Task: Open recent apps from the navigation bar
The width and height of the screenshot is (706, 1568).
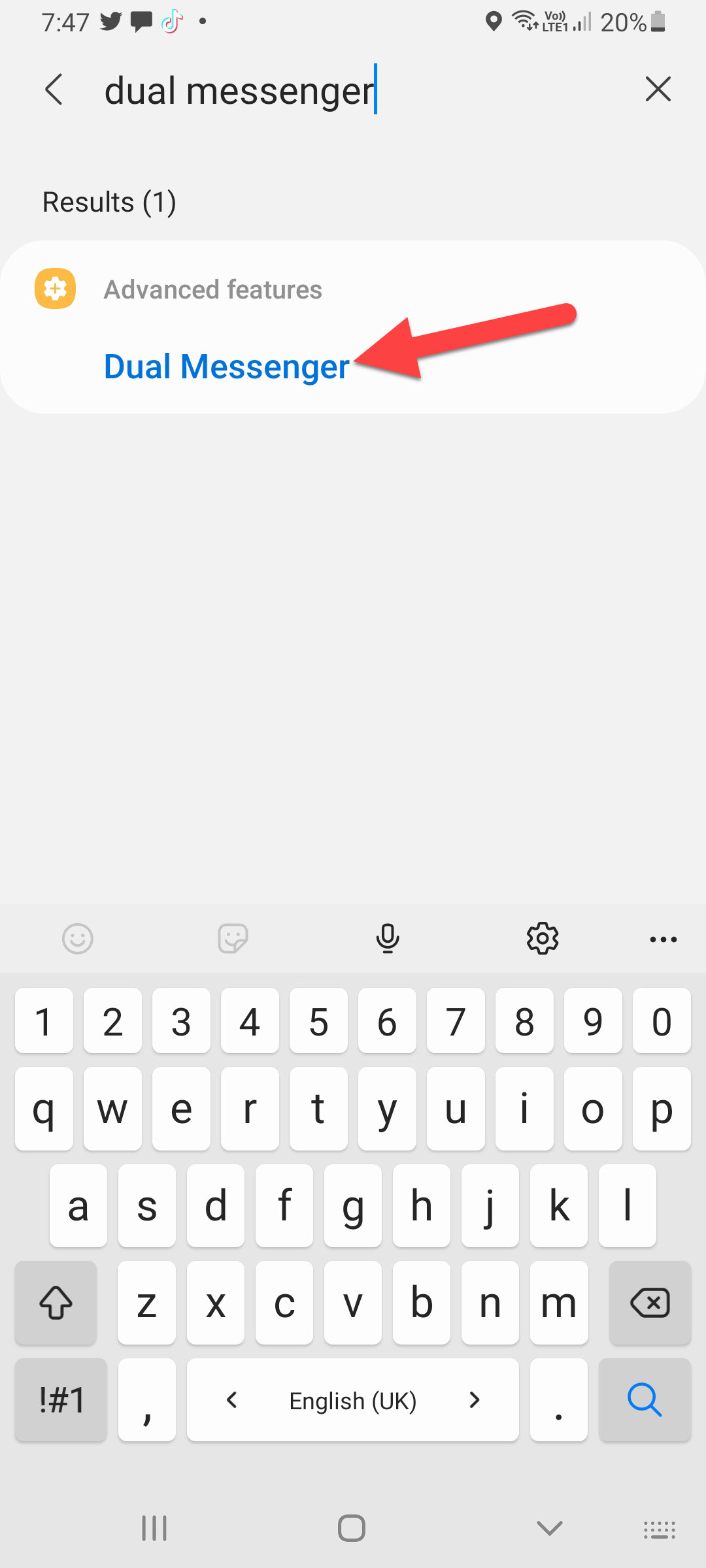Action: coord(154,1528)
